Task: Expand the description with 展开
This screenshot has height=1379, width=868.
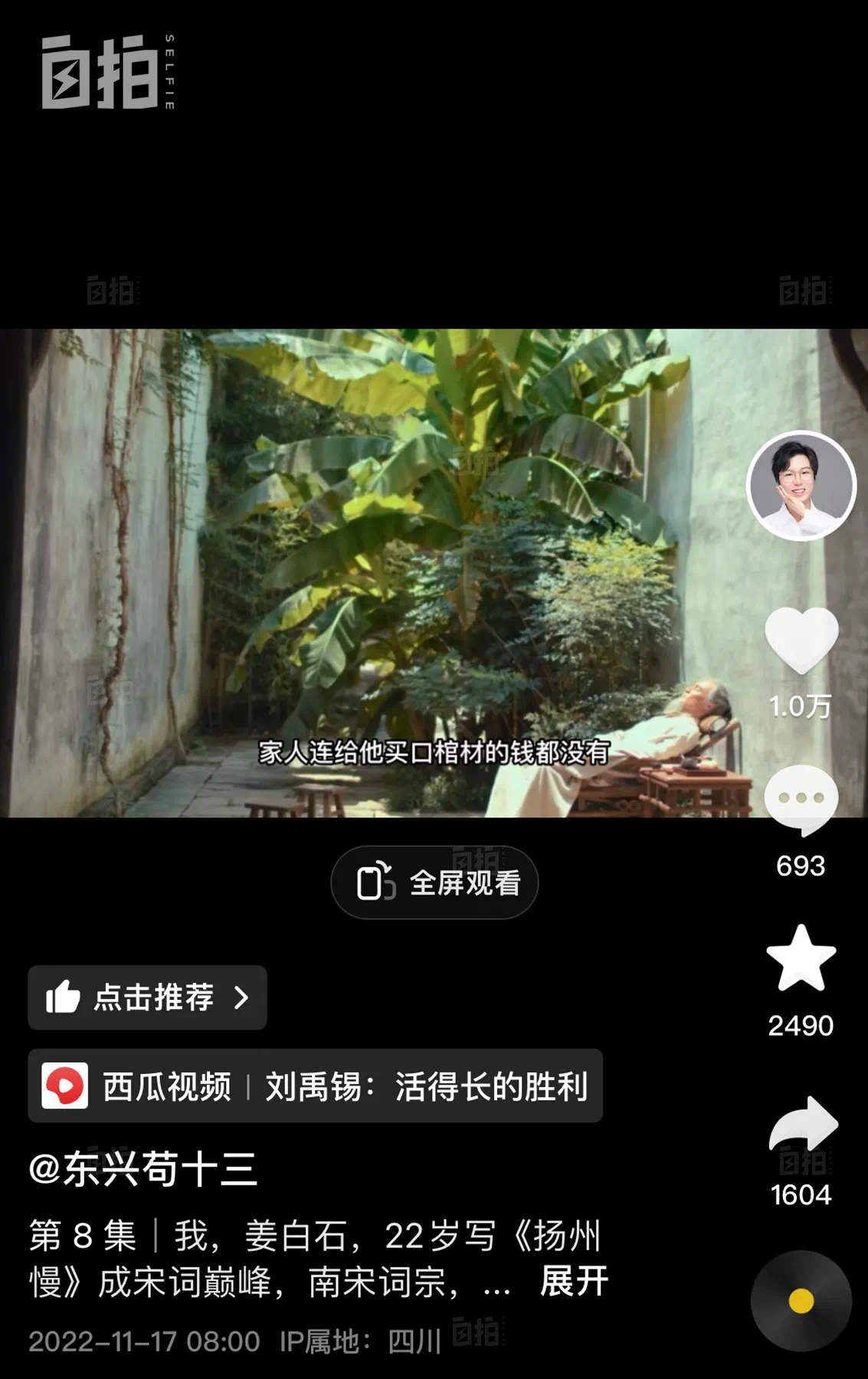Action: point(574,1281)
